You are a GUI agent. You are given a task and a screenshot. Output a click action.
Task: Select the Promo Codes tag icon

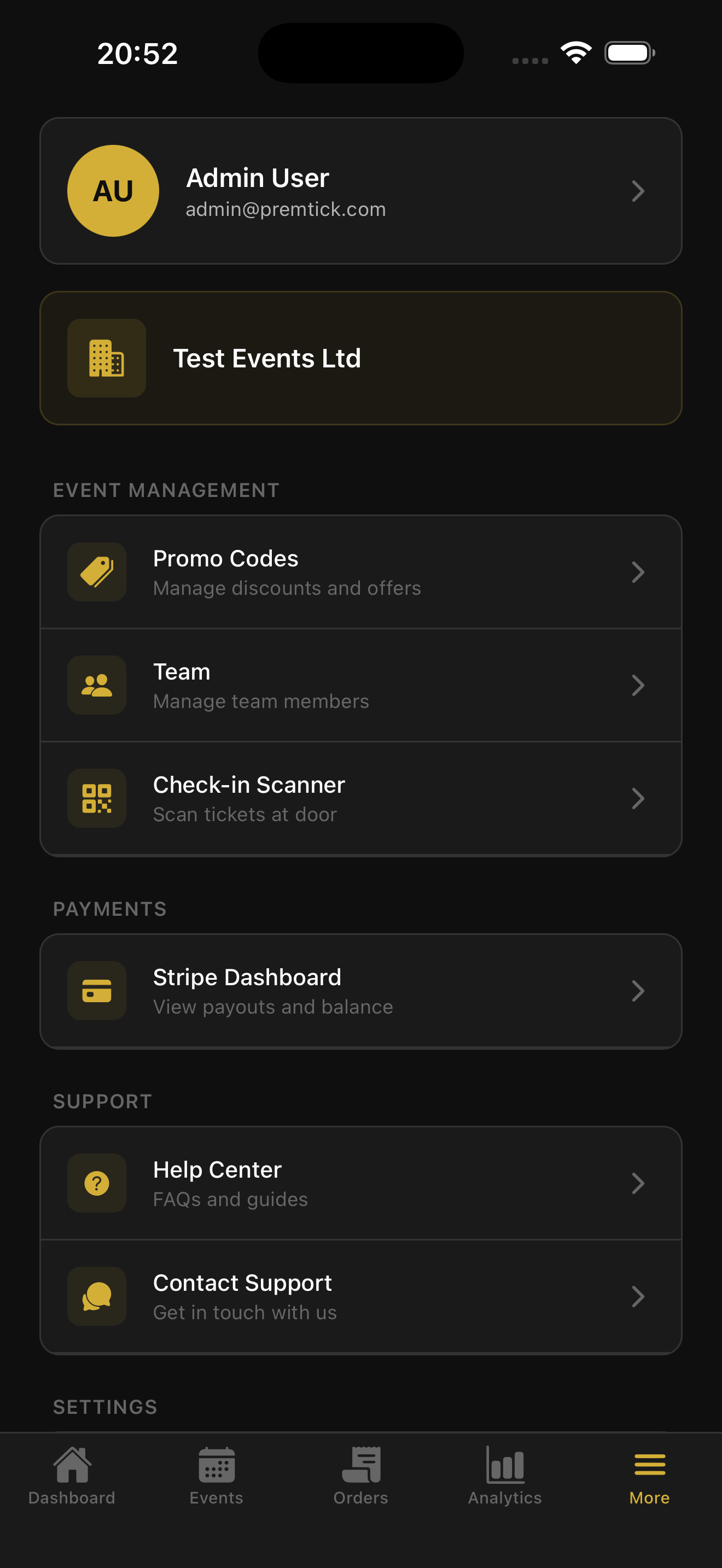[96, 571]
